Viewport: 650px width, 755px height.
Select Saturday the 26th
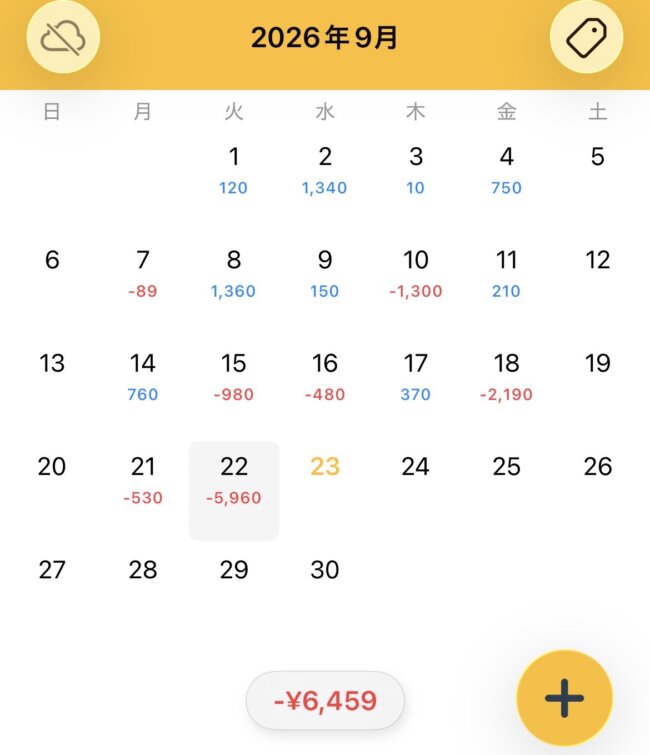click(598, 467)
